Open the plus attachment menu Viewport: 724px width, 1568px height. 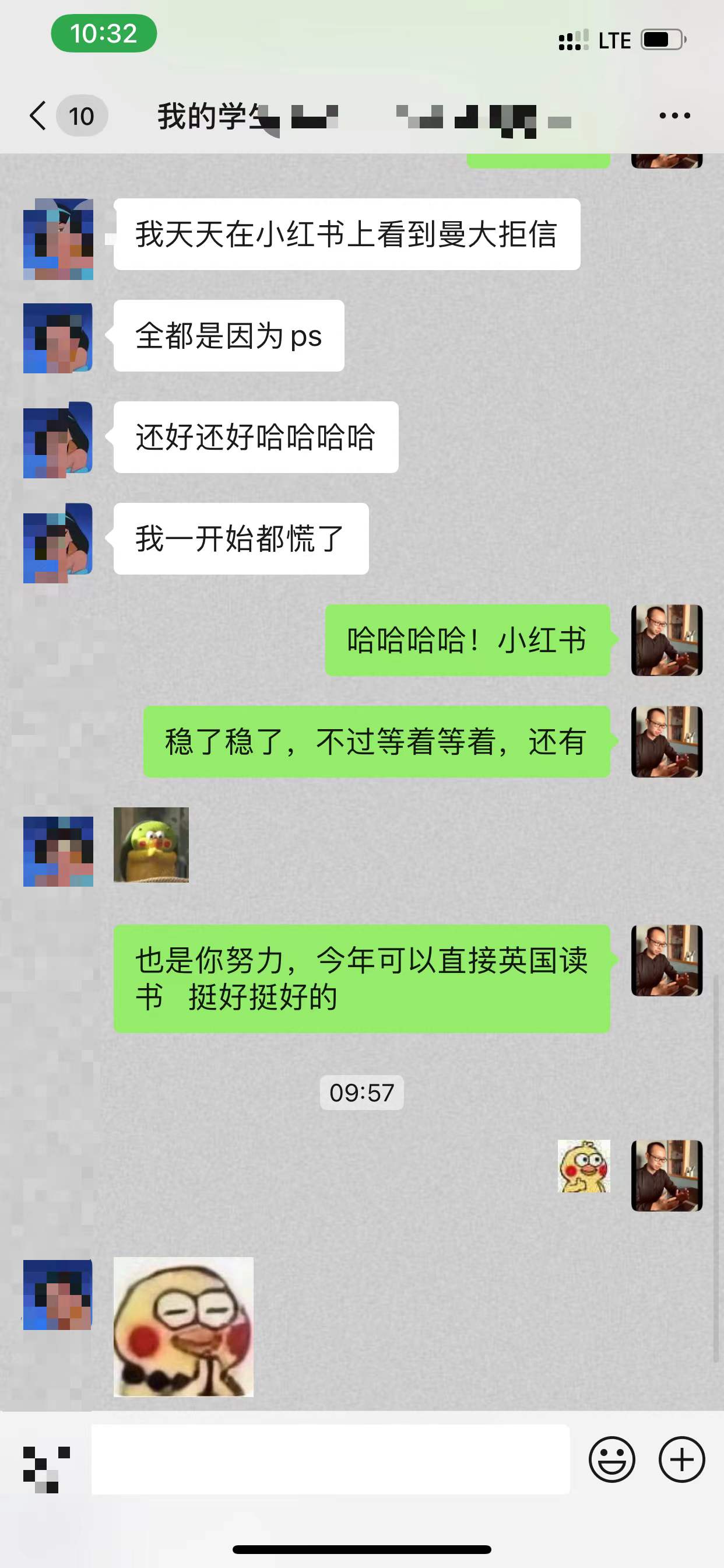coord(681,1459)
